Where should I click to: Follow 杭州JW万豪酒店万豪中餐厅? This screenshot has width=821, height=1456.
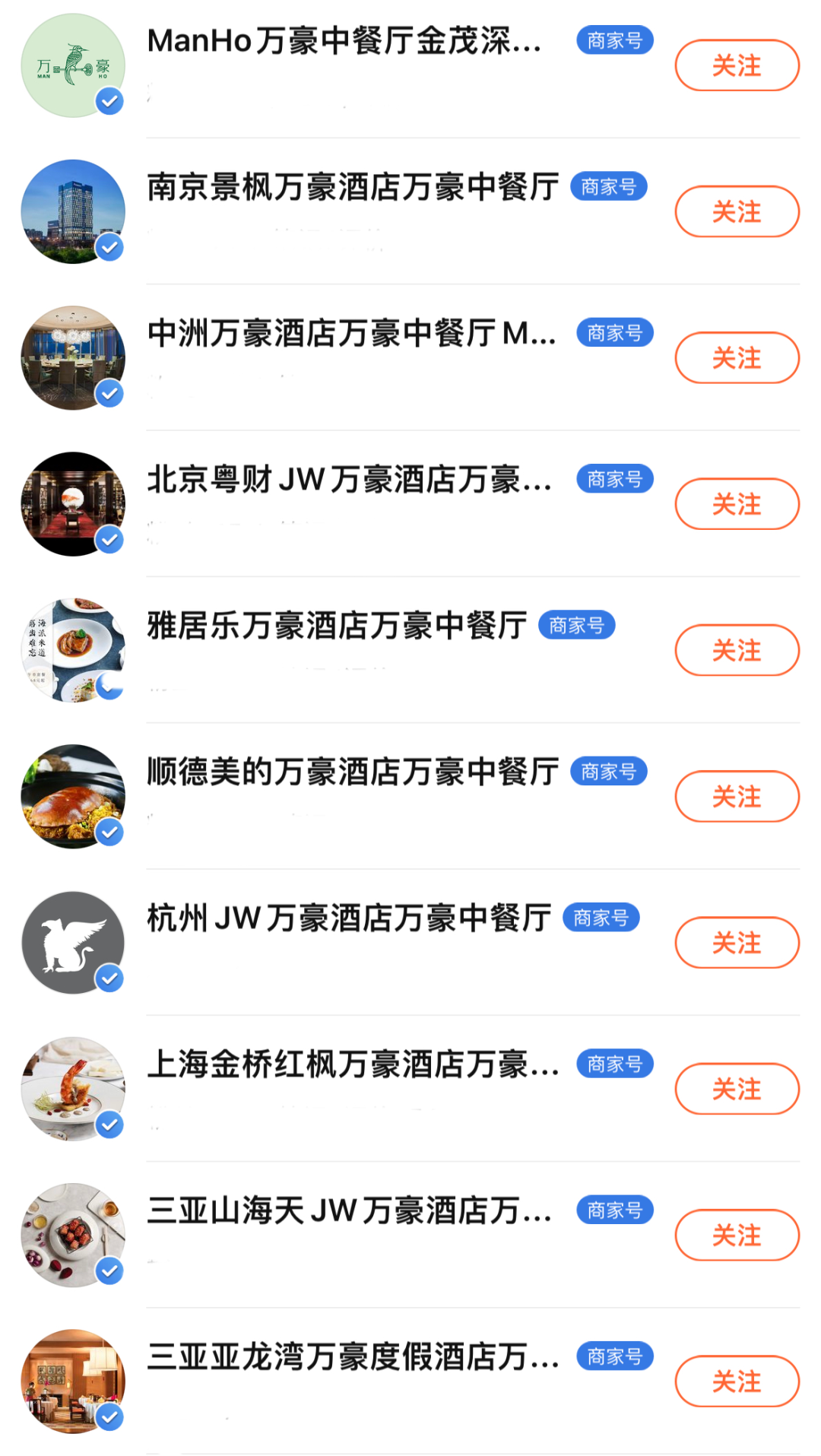[x=737, y=943]
